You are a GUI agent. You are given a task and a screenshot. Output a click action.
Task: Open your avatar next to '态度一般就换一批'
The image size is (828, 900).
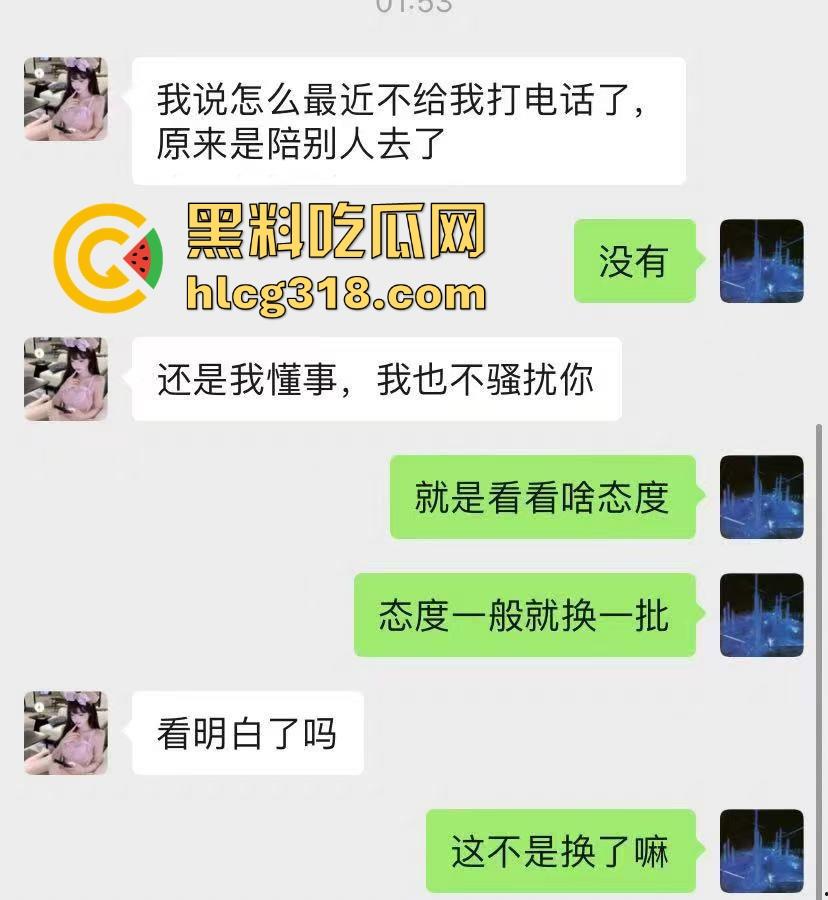pyautogui.click(x=761, y=615)
